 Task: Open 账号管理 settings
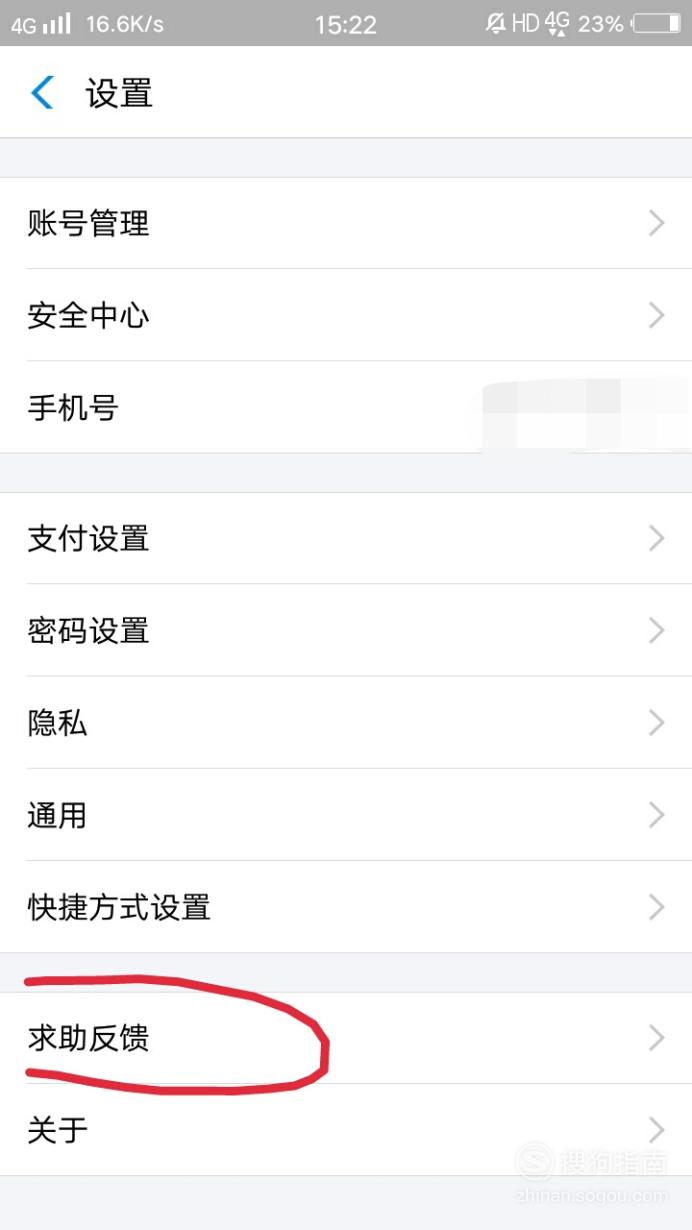tap(346, 223)
